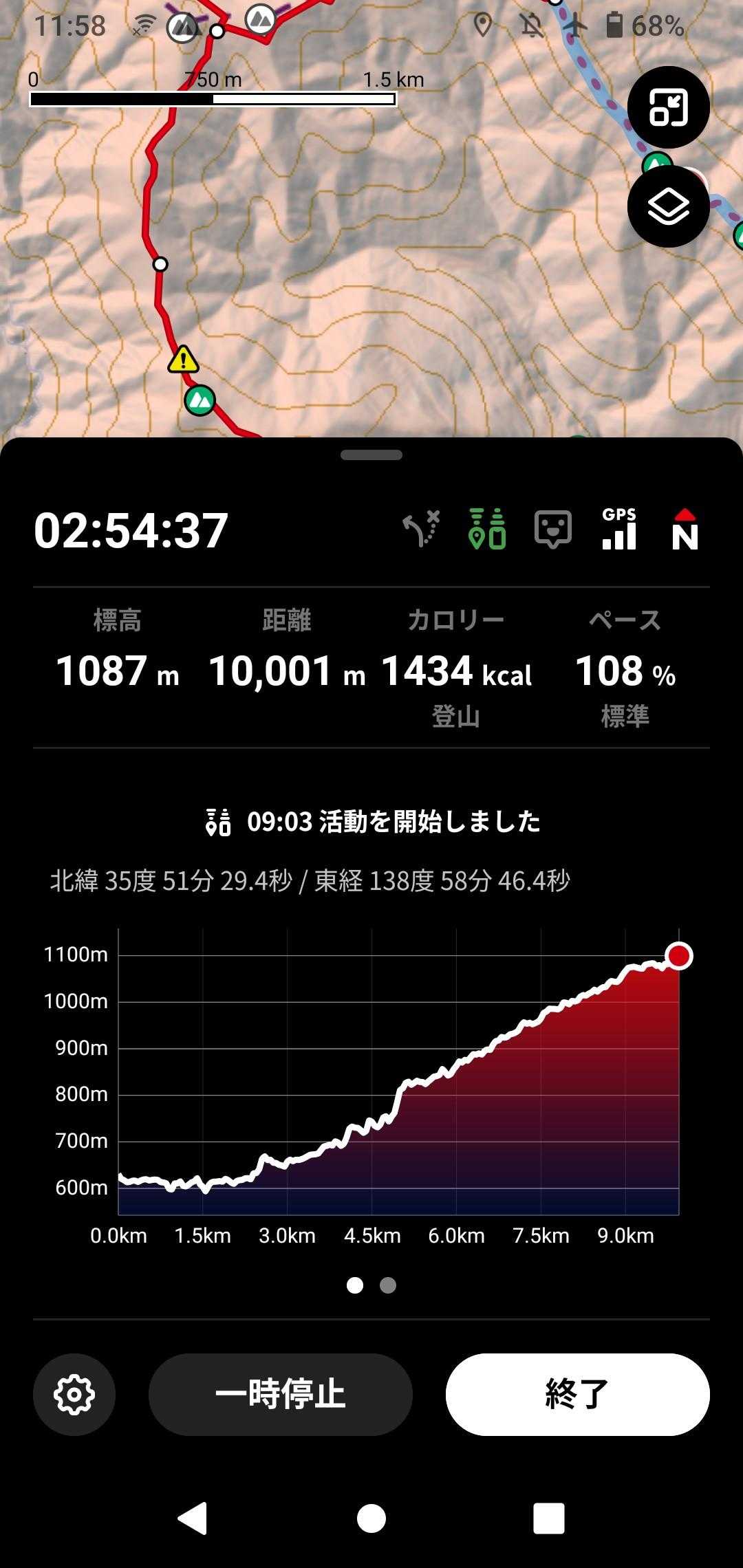
Task: Tap the yellow warning marker on map
Action: [183, 360]
